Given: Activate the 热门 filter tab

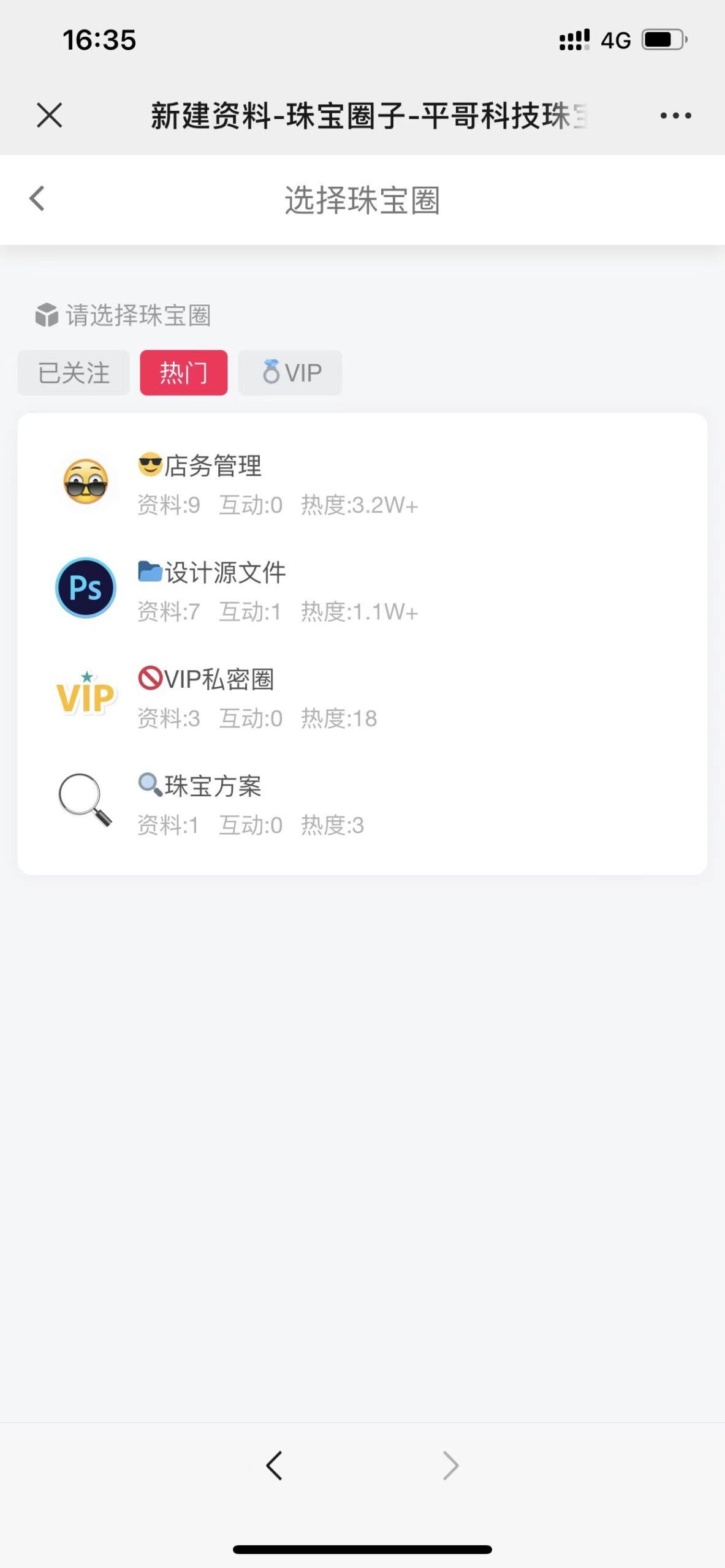Looking at the screenshot, I should 184,372.
